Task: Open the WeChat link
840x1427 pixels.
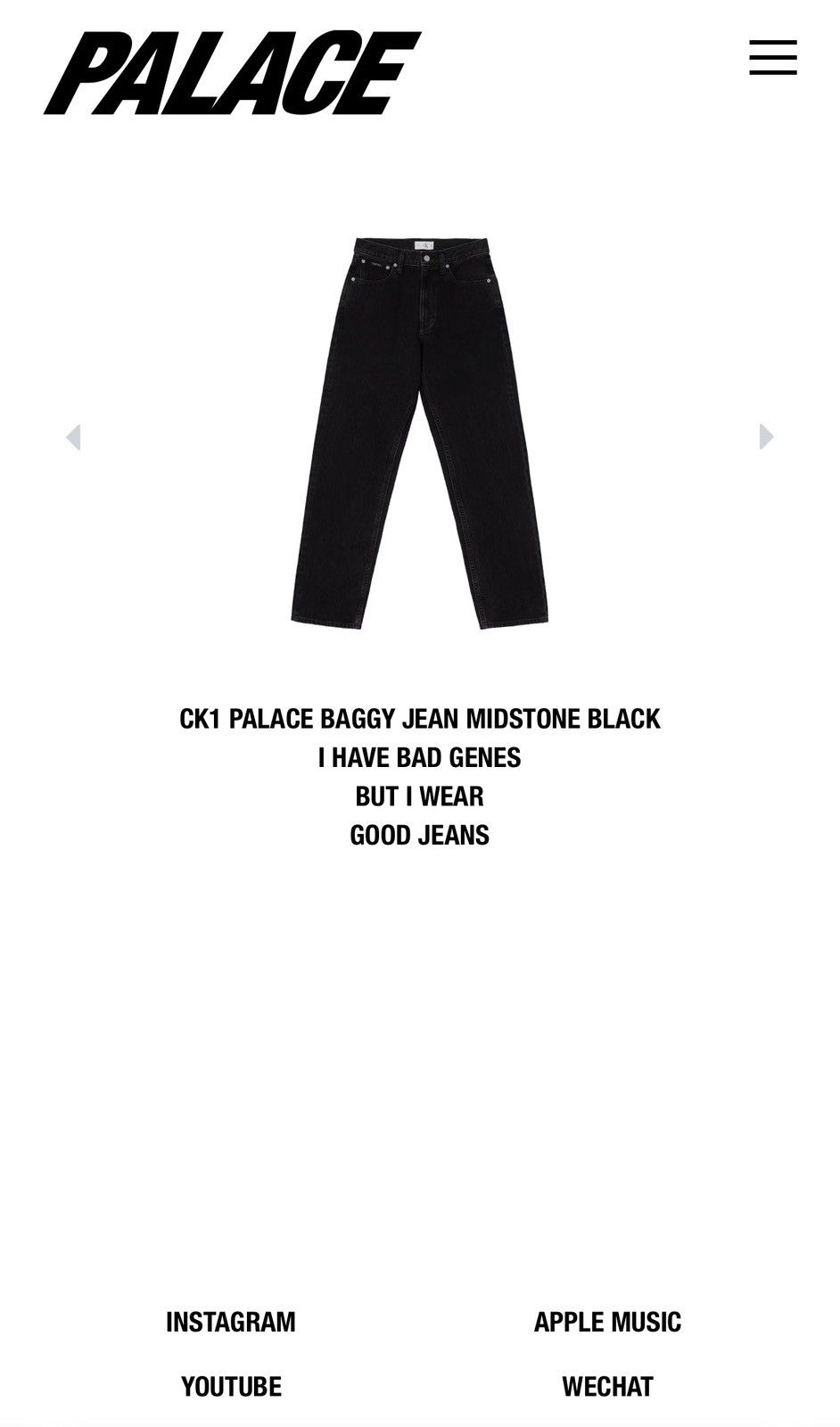Action: pos(607,1387)
